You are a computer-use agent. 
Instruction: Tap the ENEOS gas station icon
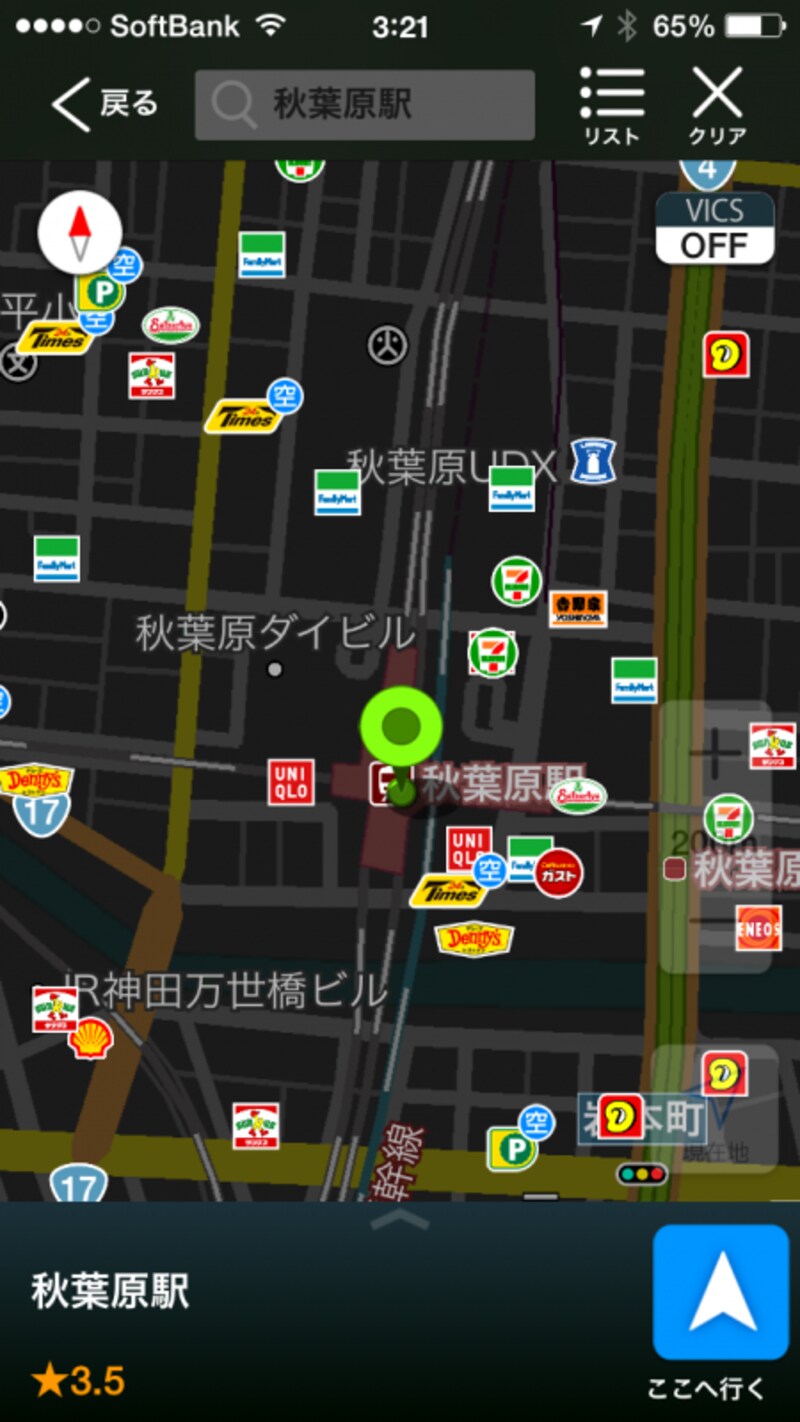coord(757,929)
